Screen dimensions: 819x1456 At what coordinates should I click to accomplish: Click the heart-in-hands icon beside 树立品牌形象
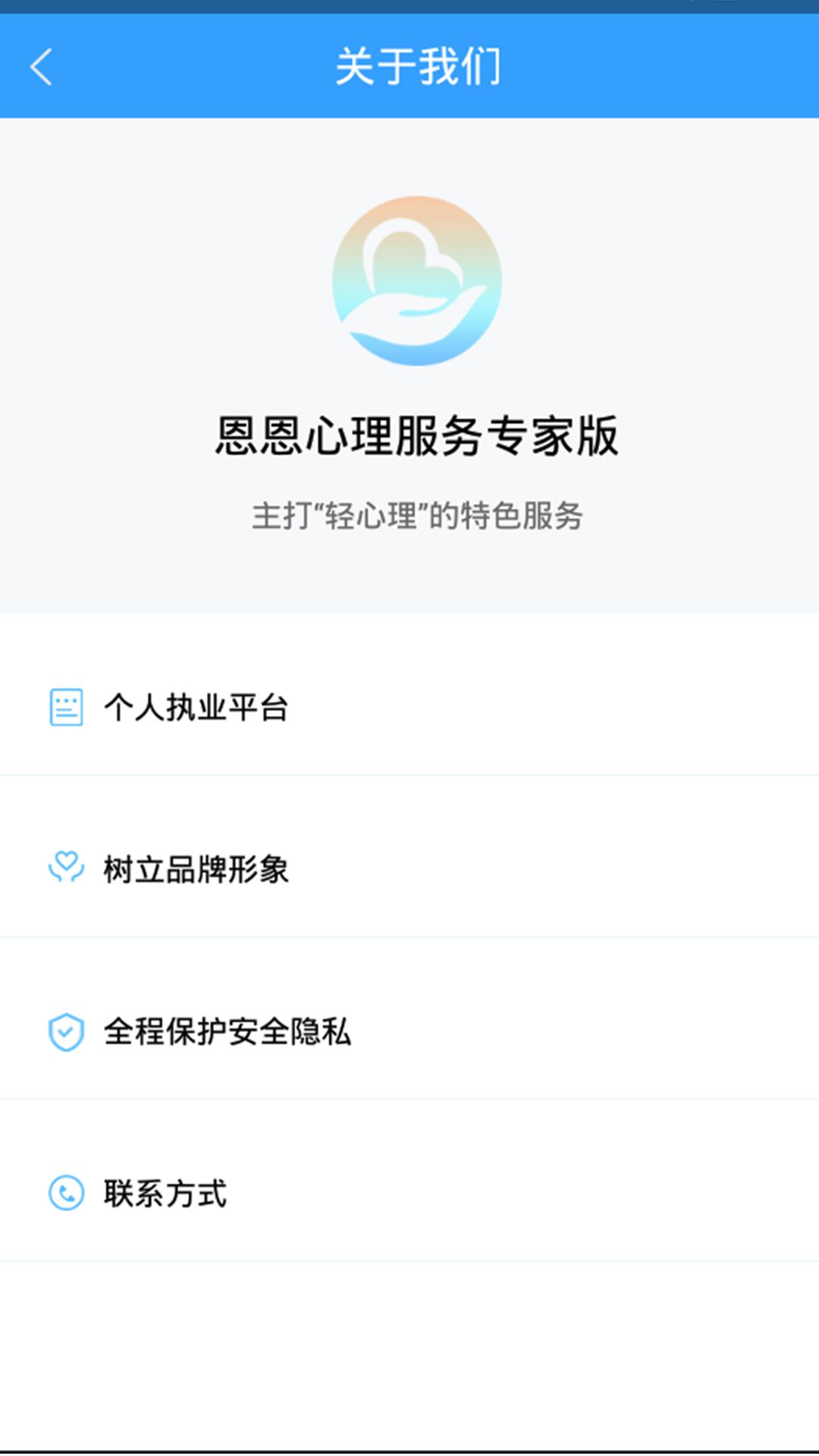tap(67, 868)
